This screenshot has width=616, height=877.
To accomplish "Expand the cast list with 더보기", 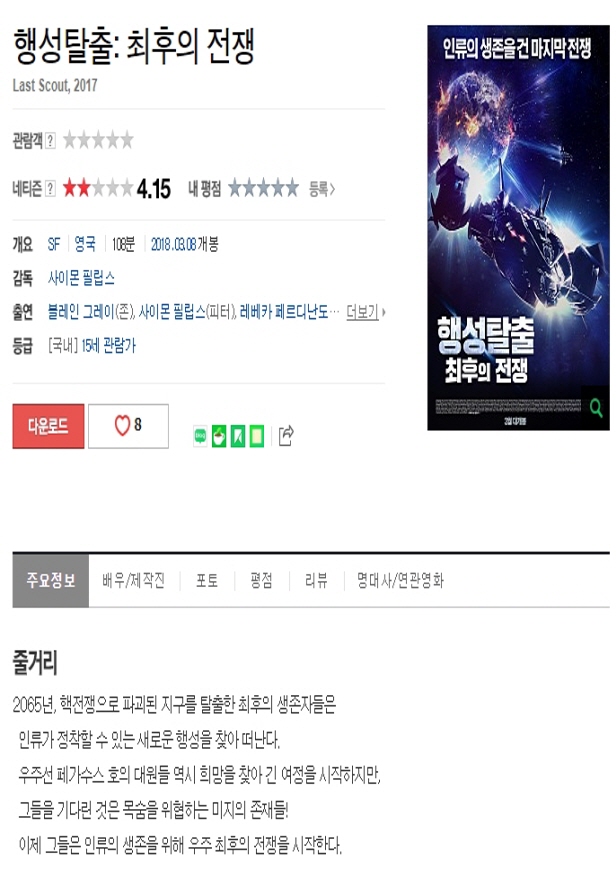I will click(362, 312).
